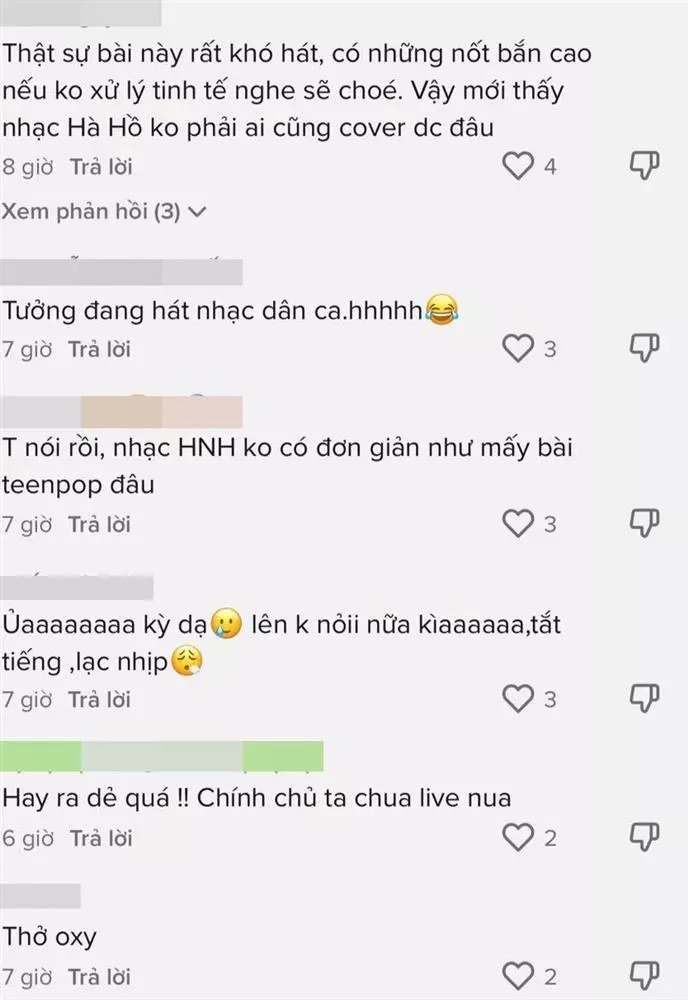This screenshot has width=688, height=1000.
Task: Reply to the 'lạc nhịp' comment
Action: click(99, 700)
